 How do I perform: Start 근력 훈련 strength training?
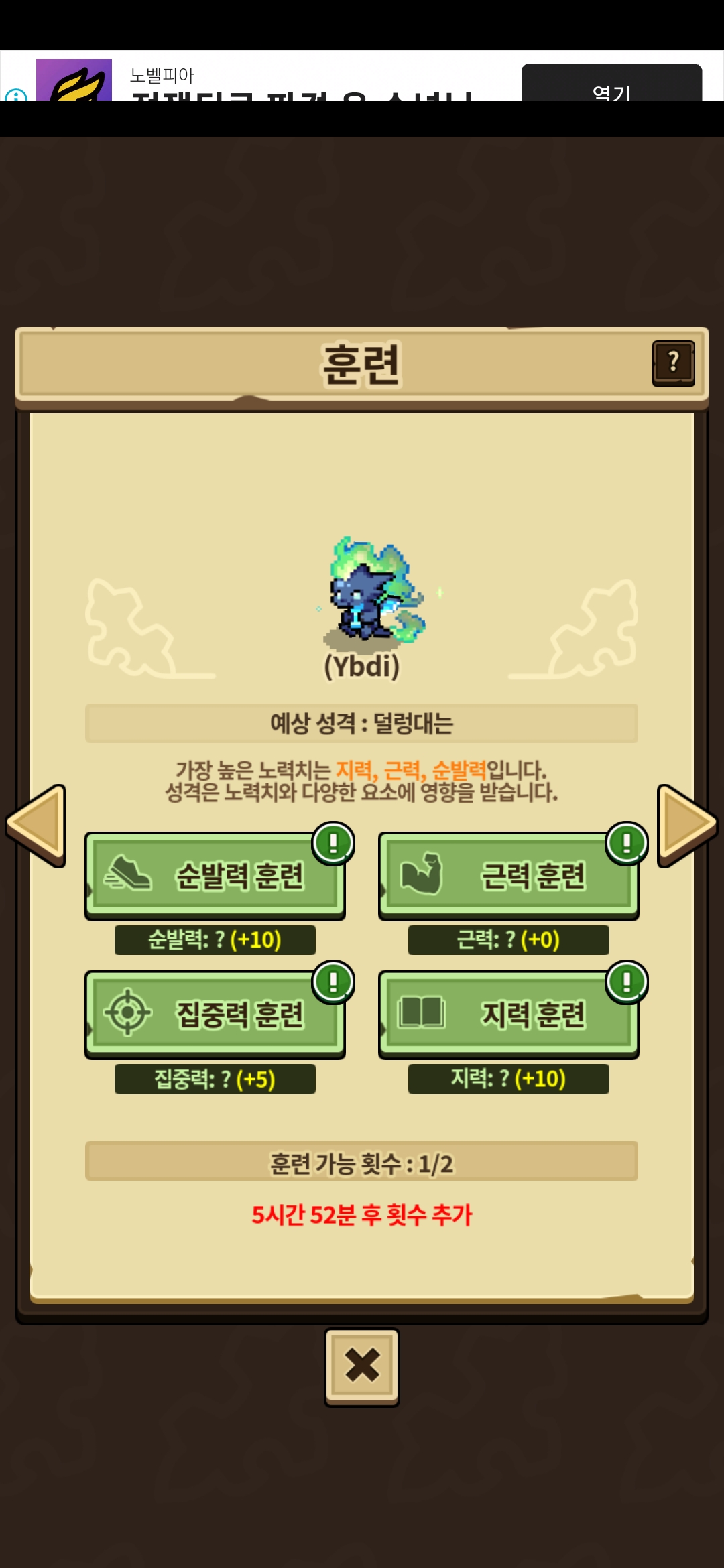click(x=508, y=875)
